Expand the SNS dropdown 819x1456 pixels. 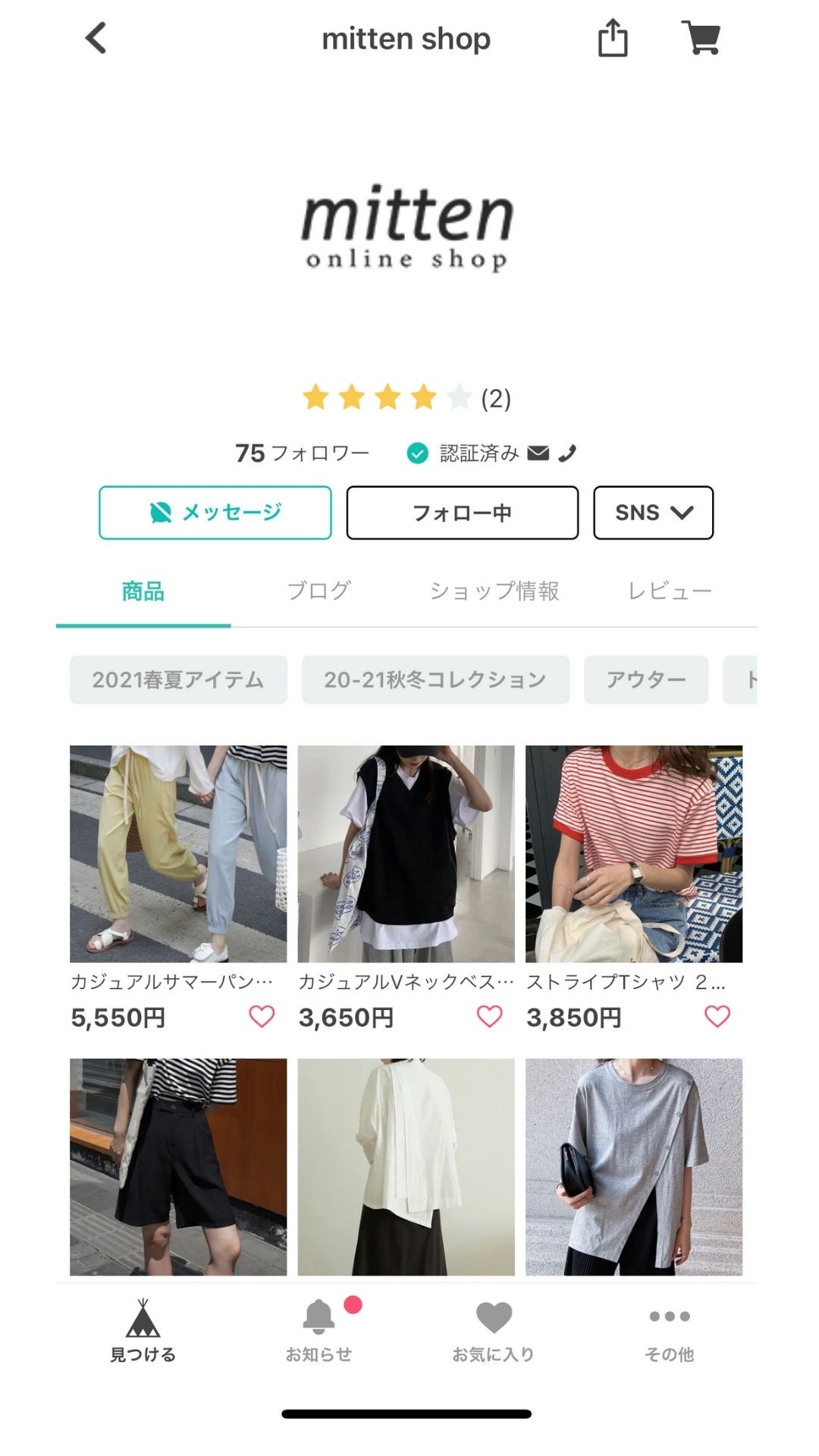click(654, 513)
